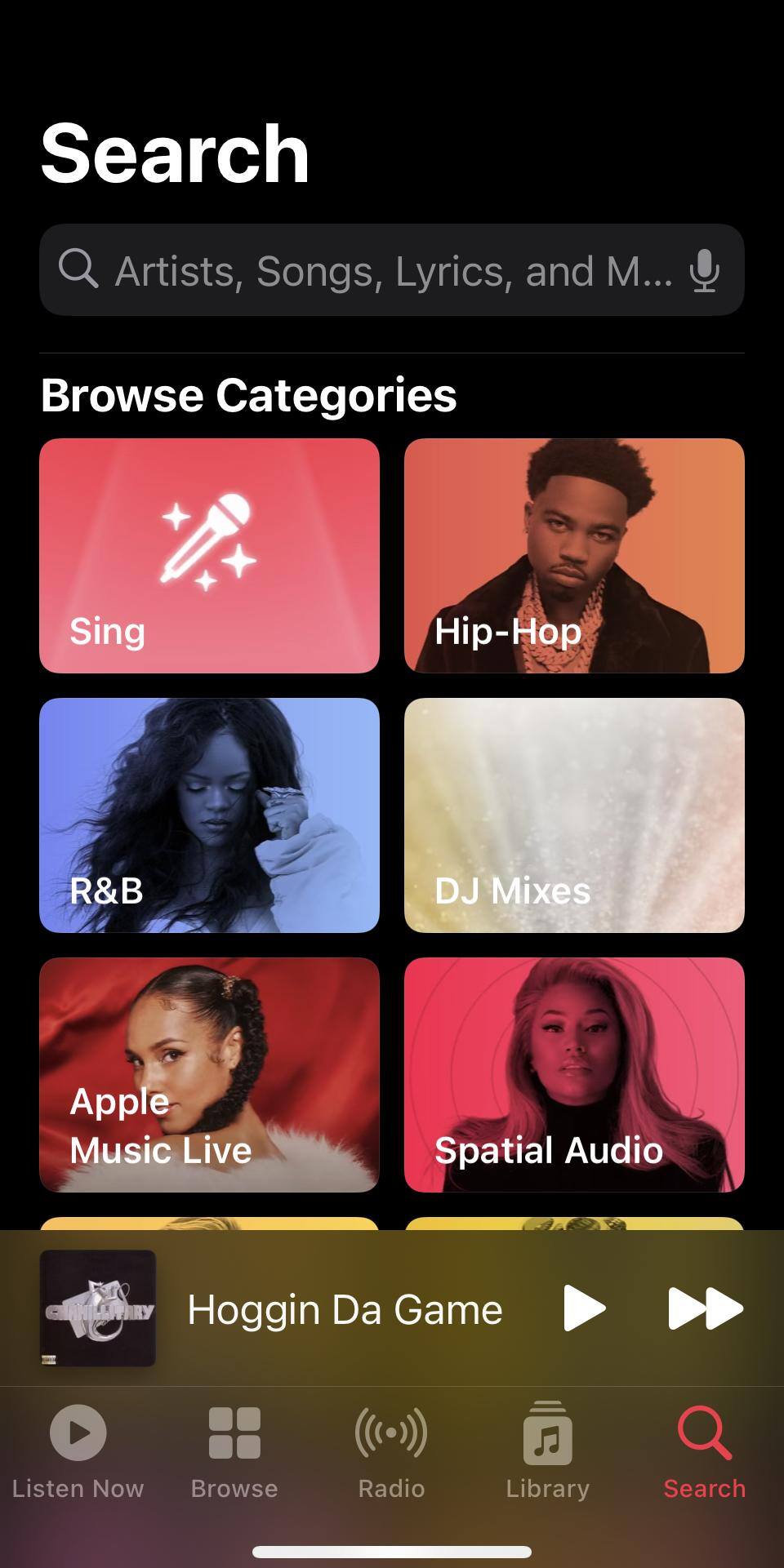Select the Search tab
Viewport: 784px width, 1568px height.
tap(704, 1450)
